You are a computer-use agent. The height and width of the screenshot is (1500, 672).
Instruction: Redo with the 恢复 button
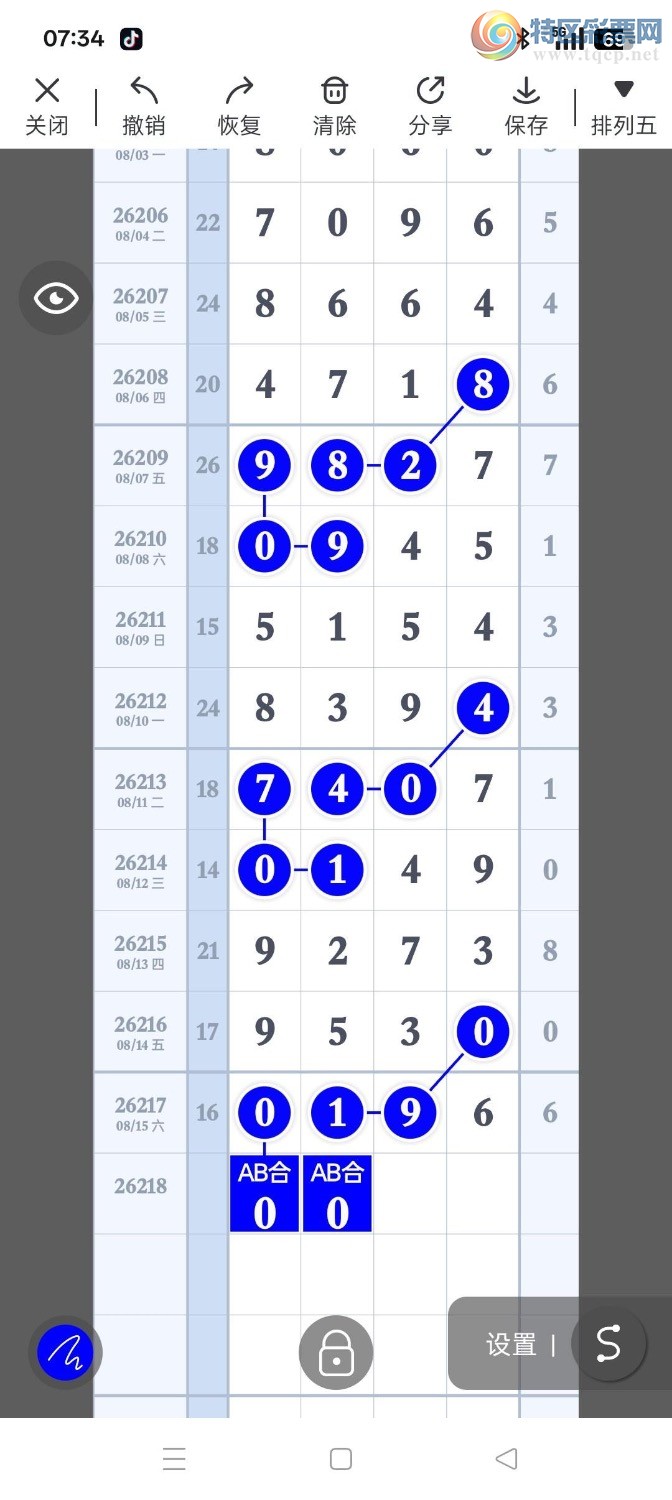(239, 107)
